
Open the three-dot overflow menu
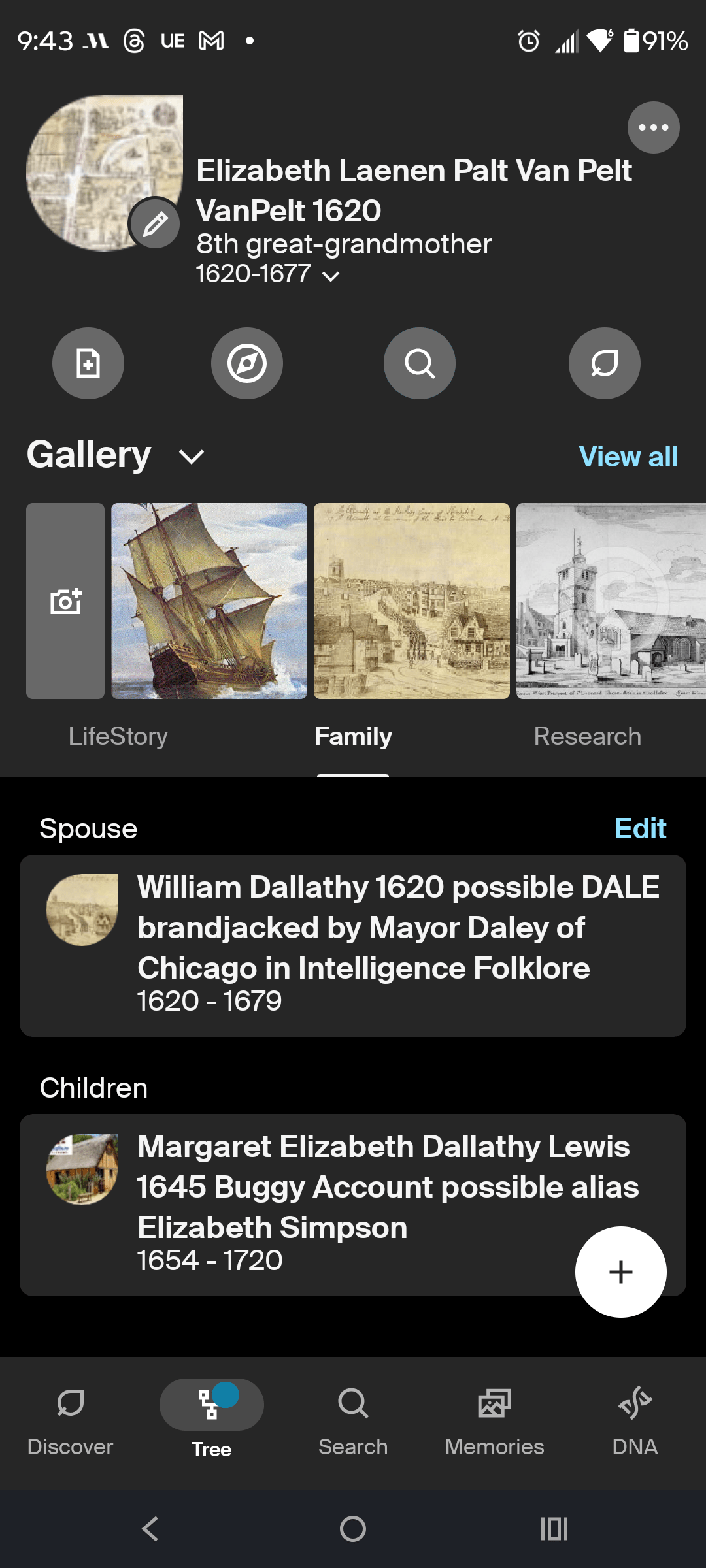653,127
